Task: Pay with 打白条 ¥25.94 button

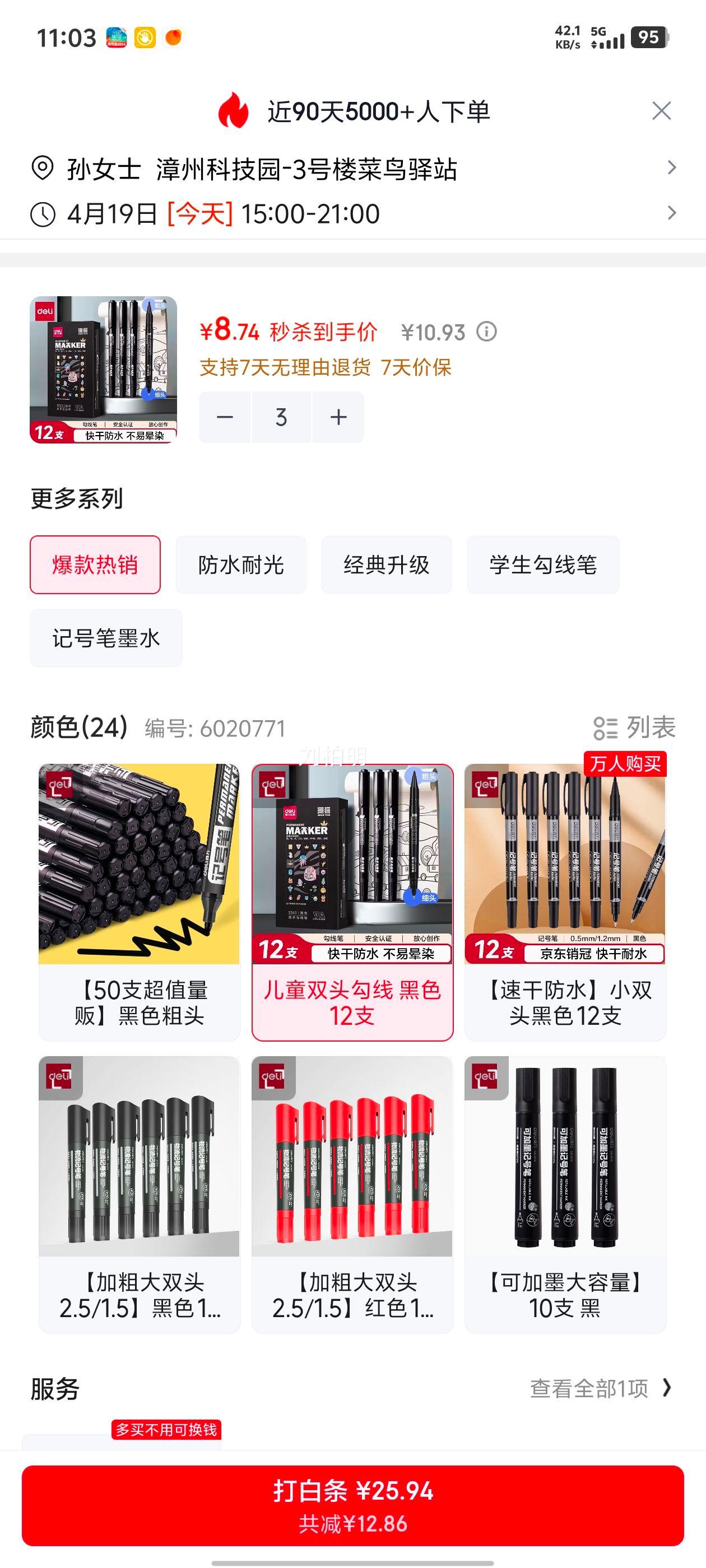Action: click(352, 1505)
